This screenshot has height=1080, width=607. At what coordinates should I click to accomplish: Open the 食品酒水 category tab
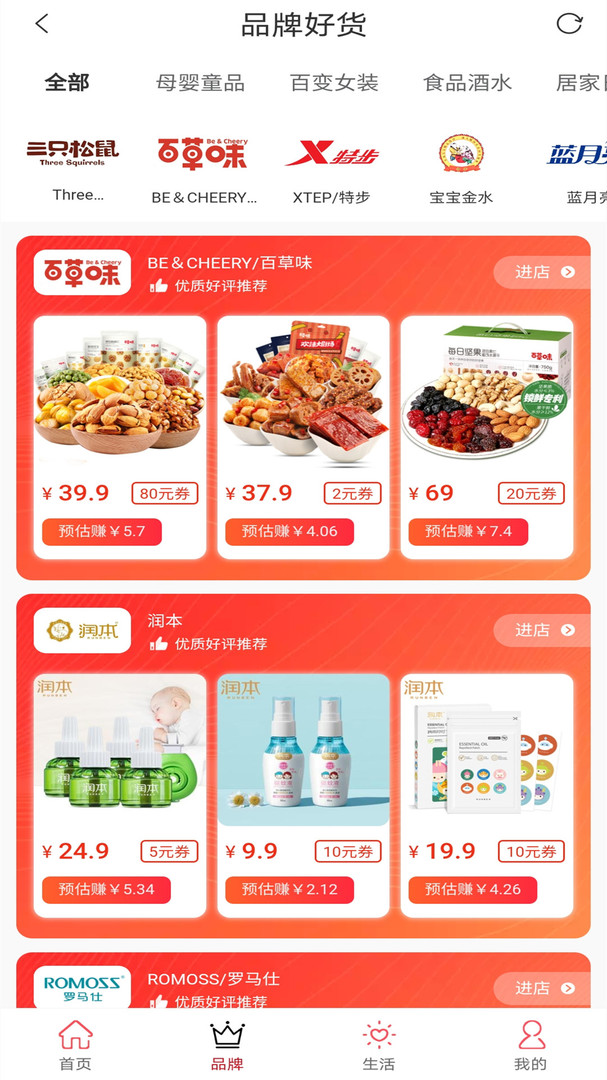pos(467,83)
